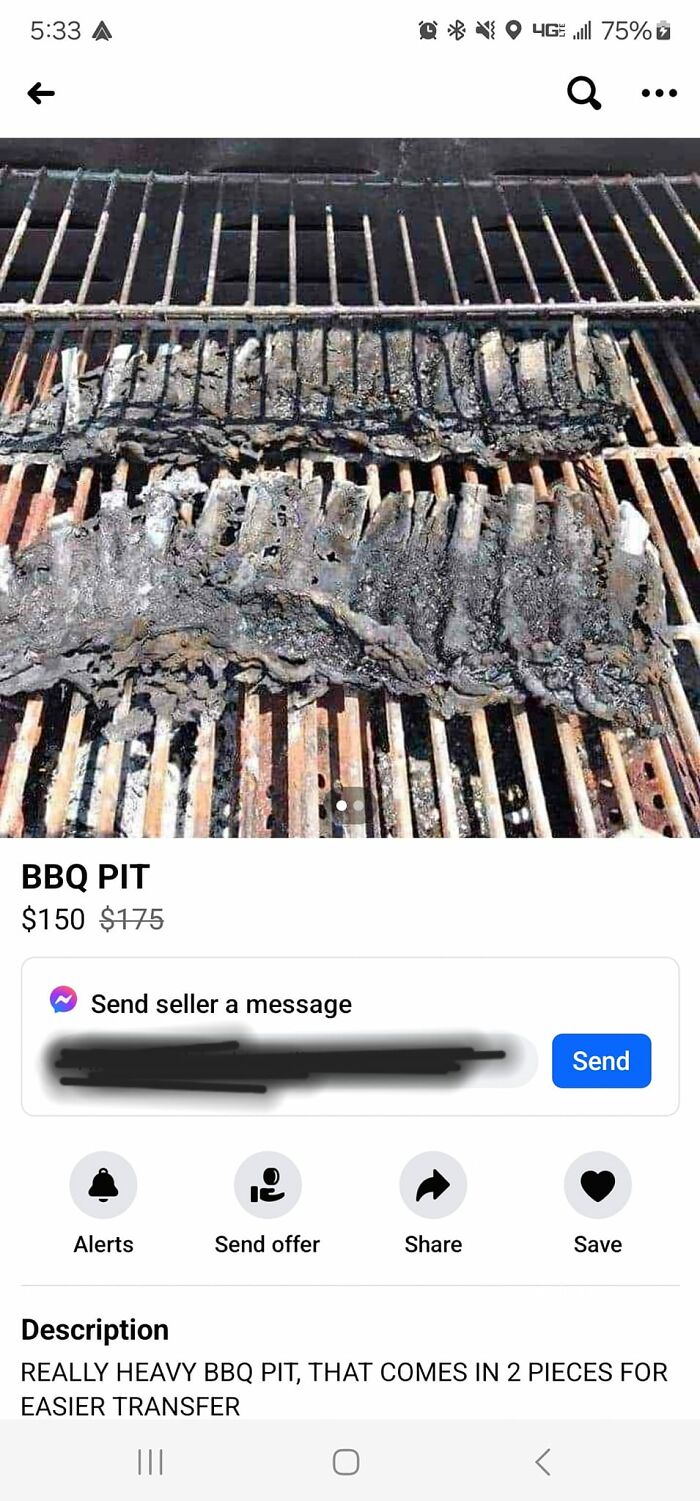Screen dimensions: 700x1501
Task: Go back using the top arrow
Action: (41, 93)
